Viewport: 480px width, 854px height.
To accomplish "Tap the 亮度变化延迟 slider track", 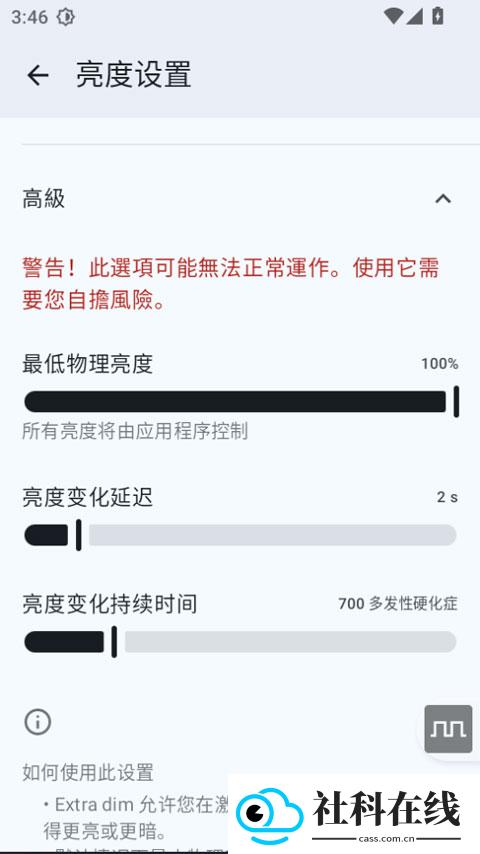I will coord(240,535).
